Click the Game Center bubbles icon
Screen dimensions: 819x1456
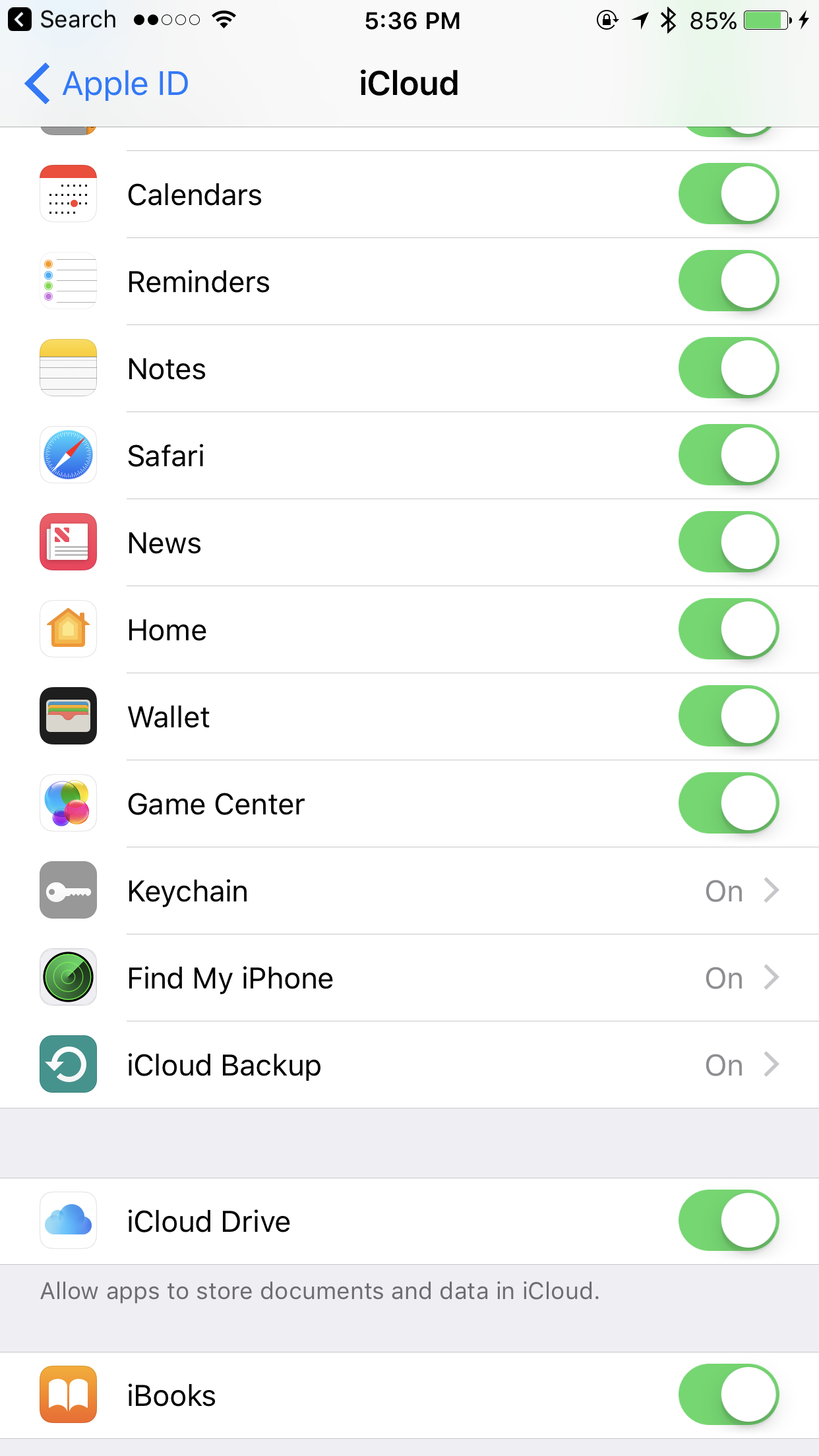click(68, 803)
